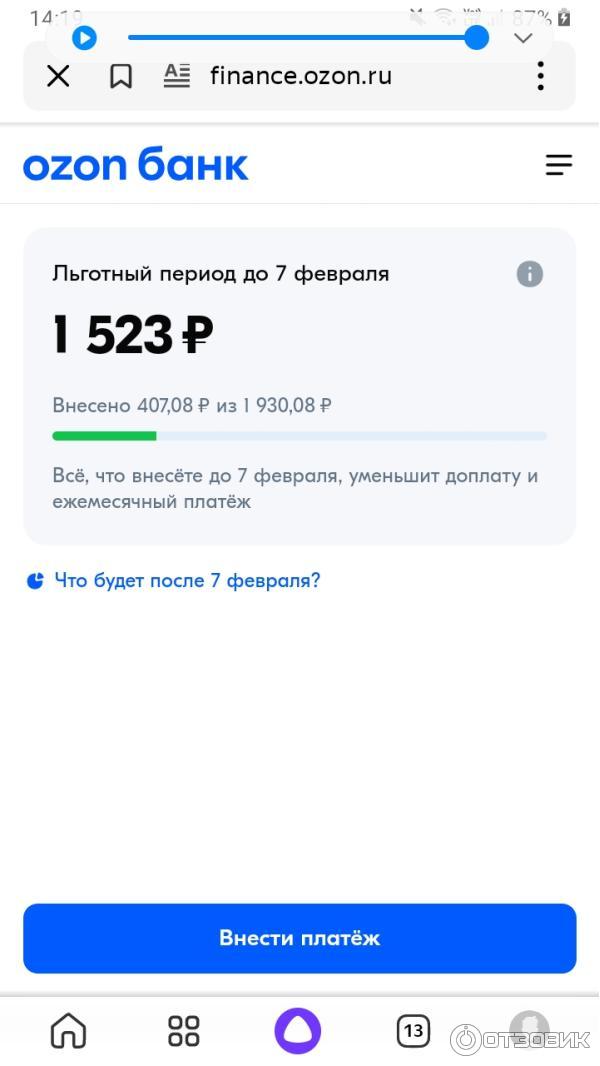
Task: Go to the browser home page
Action: (x=68, y=1030)
